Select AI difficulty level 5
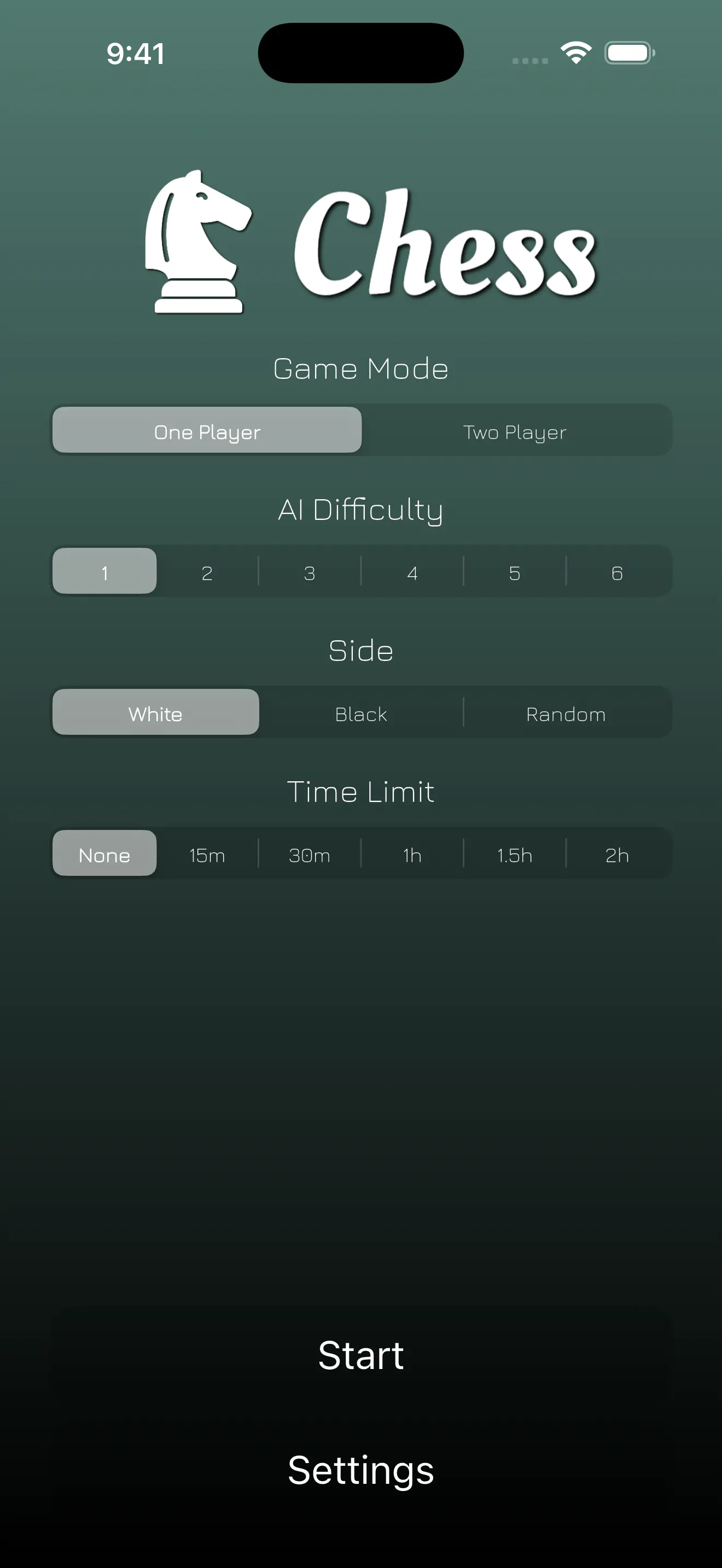Screen dimensions: 722x1568 (514, 572)
